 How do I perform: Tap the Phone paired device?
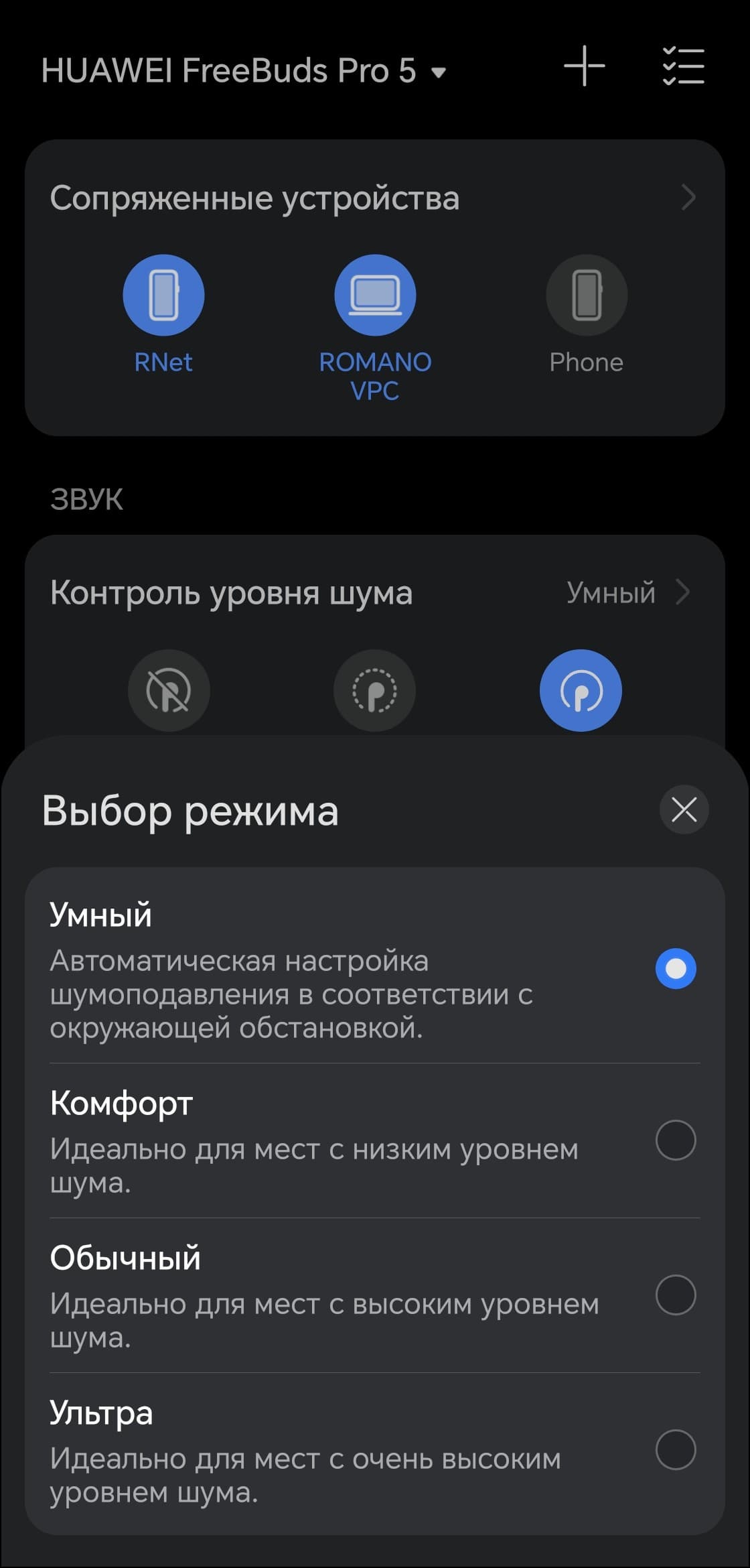[x=587, y=296]
